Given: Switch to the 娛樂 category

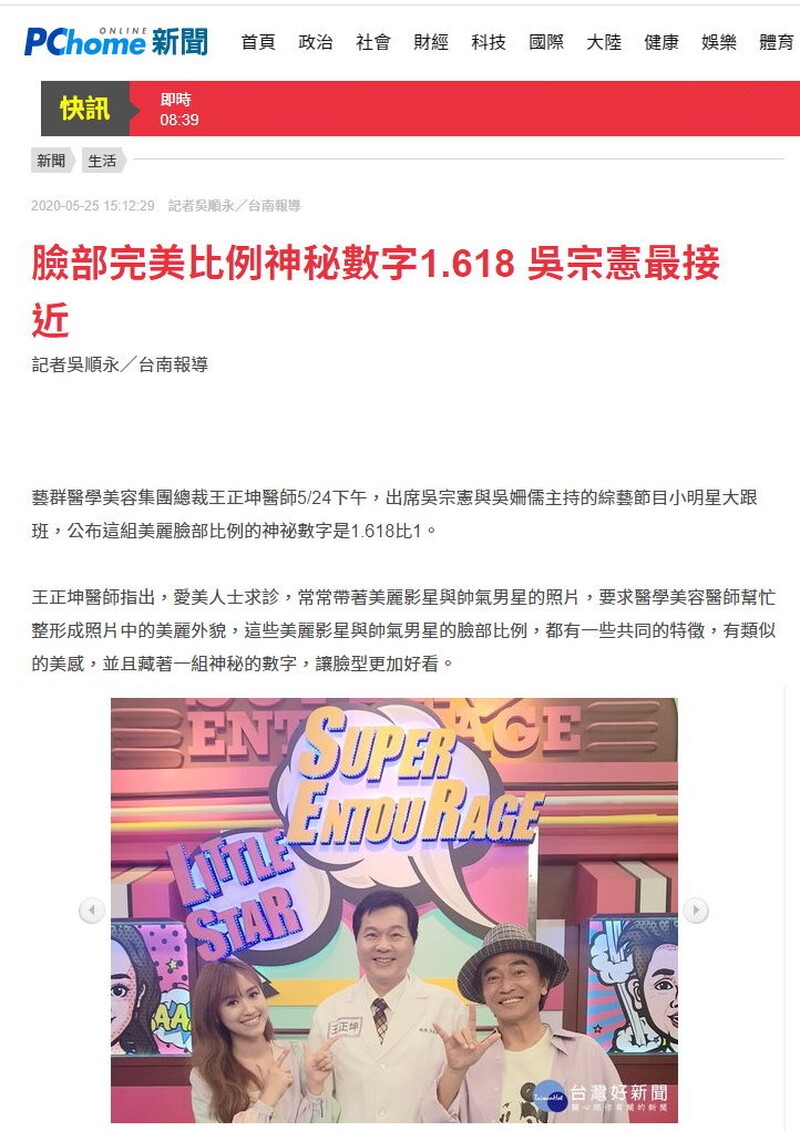Looking at the screenshot, I should [x=719, y=42].
